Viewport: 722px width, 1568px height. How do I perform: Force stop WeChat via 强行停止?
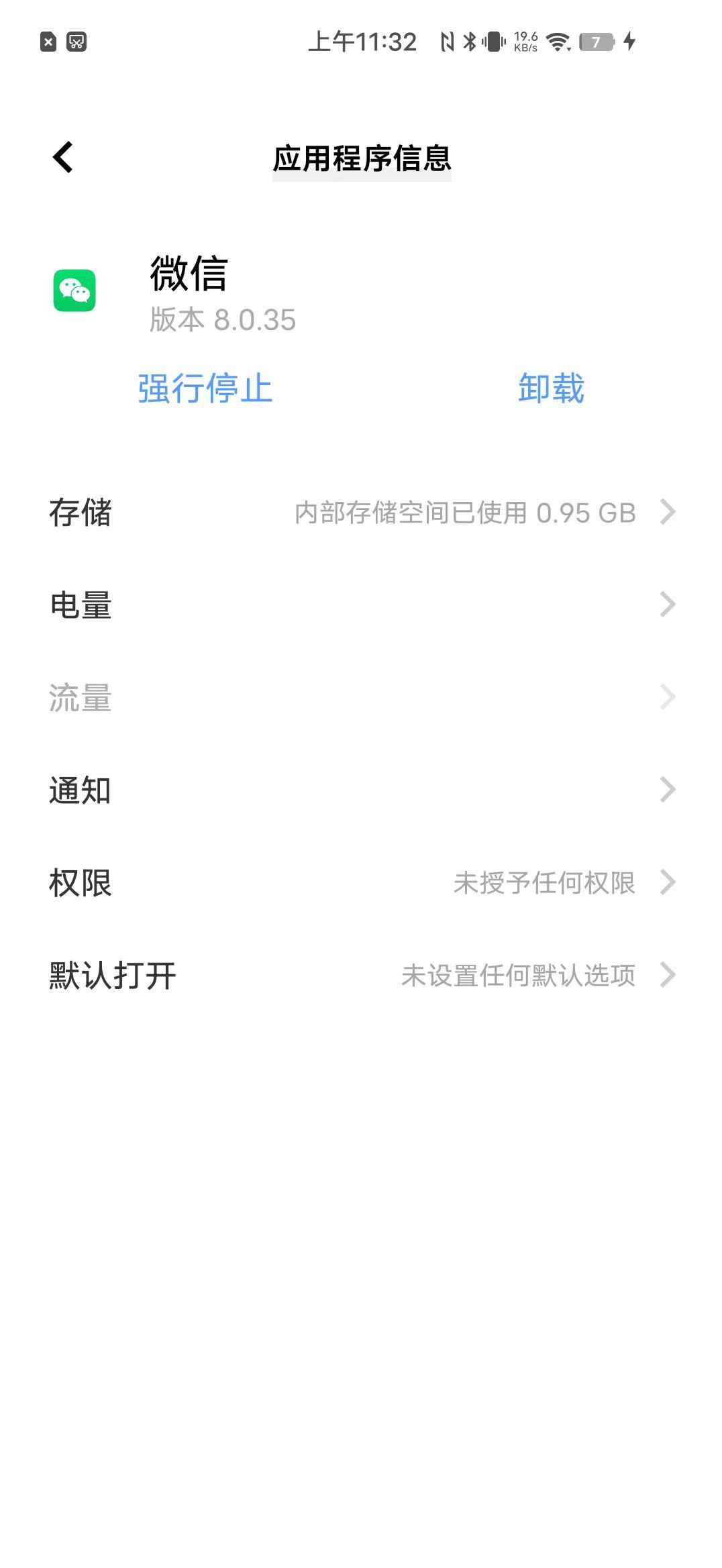coord(205,388)
